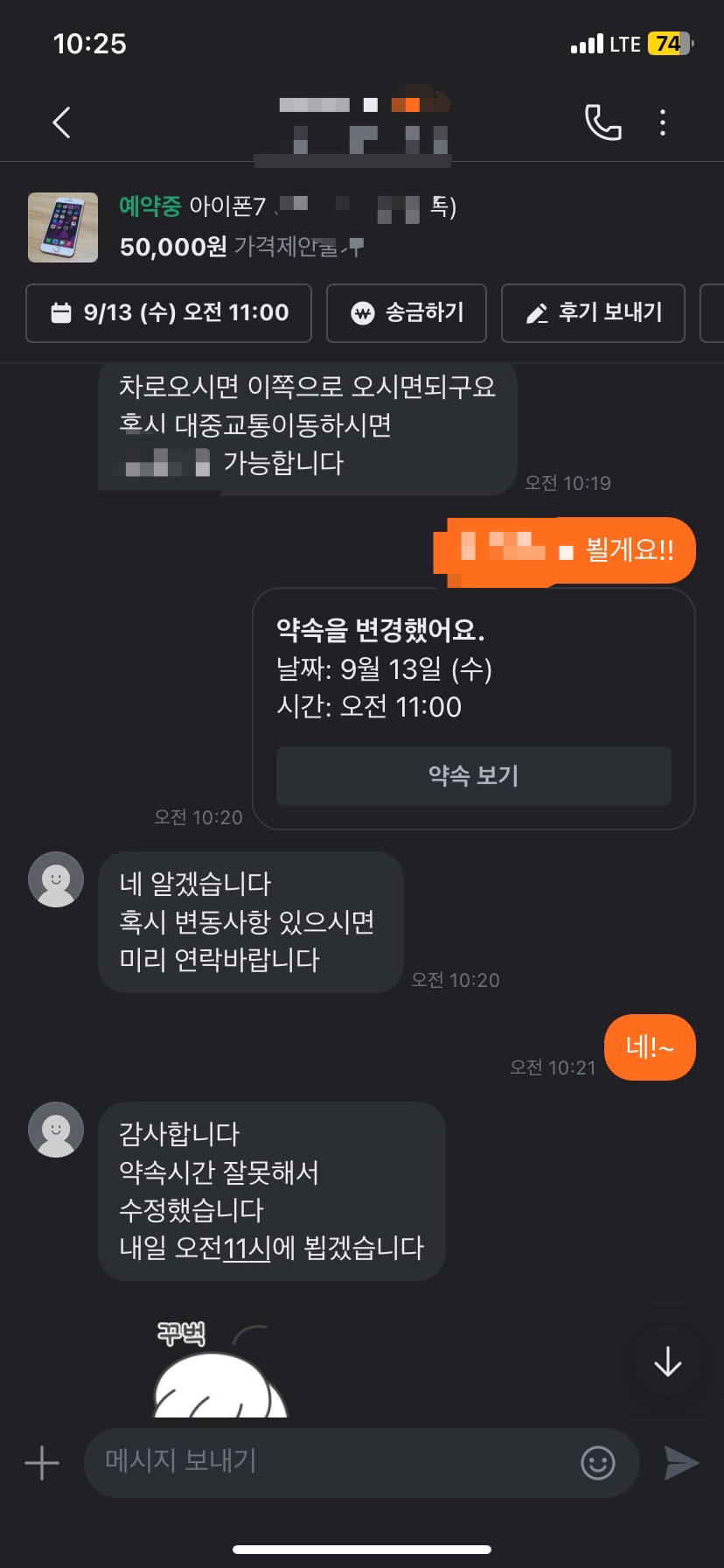
Task: Tap 후기 보내기 to send a review
Action: click(x=594, y=312)
